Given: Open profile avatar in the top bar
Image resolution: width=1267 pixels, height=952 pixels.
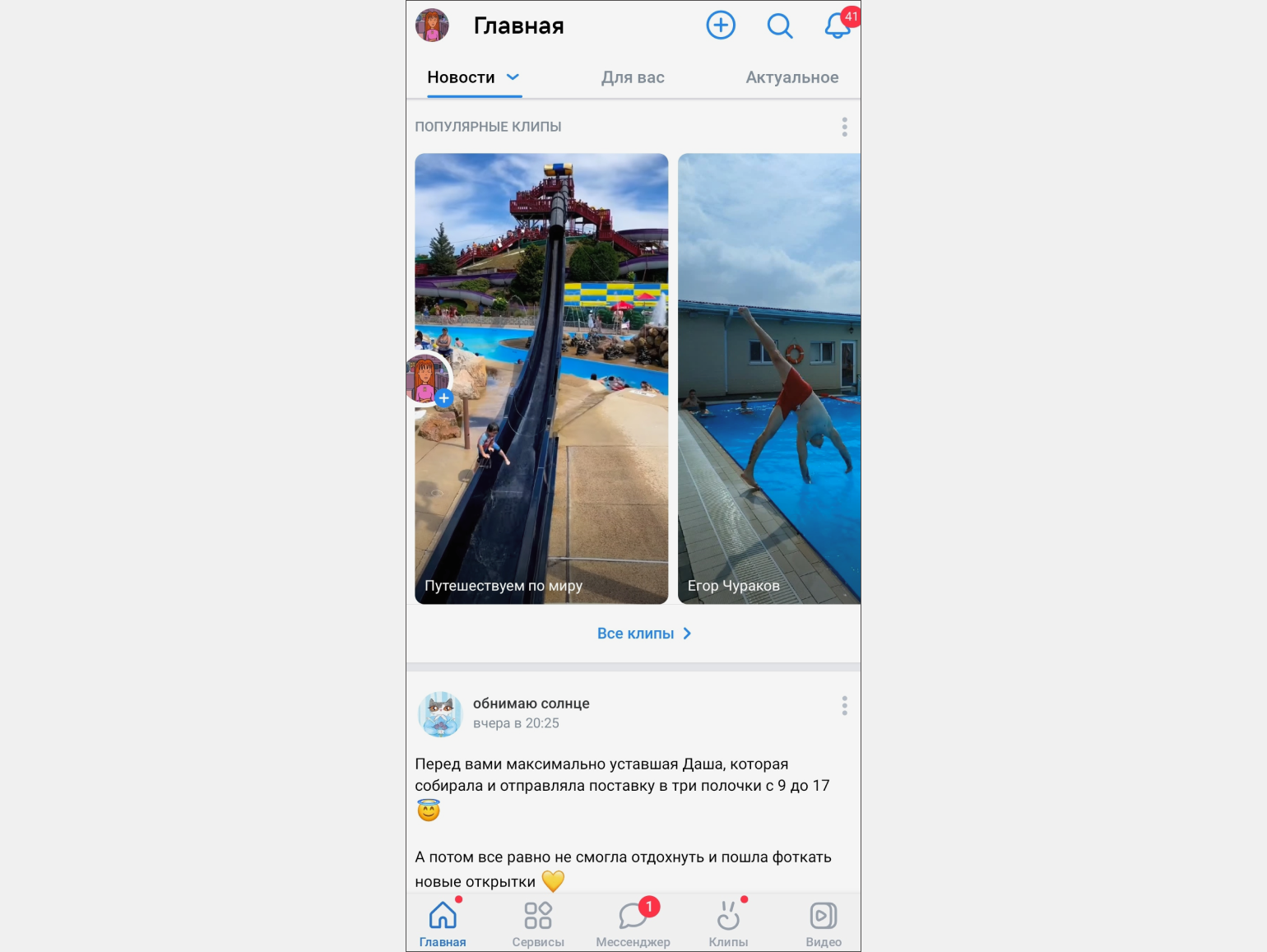Looking at the screenshot, I should click(x=432, y=26).
